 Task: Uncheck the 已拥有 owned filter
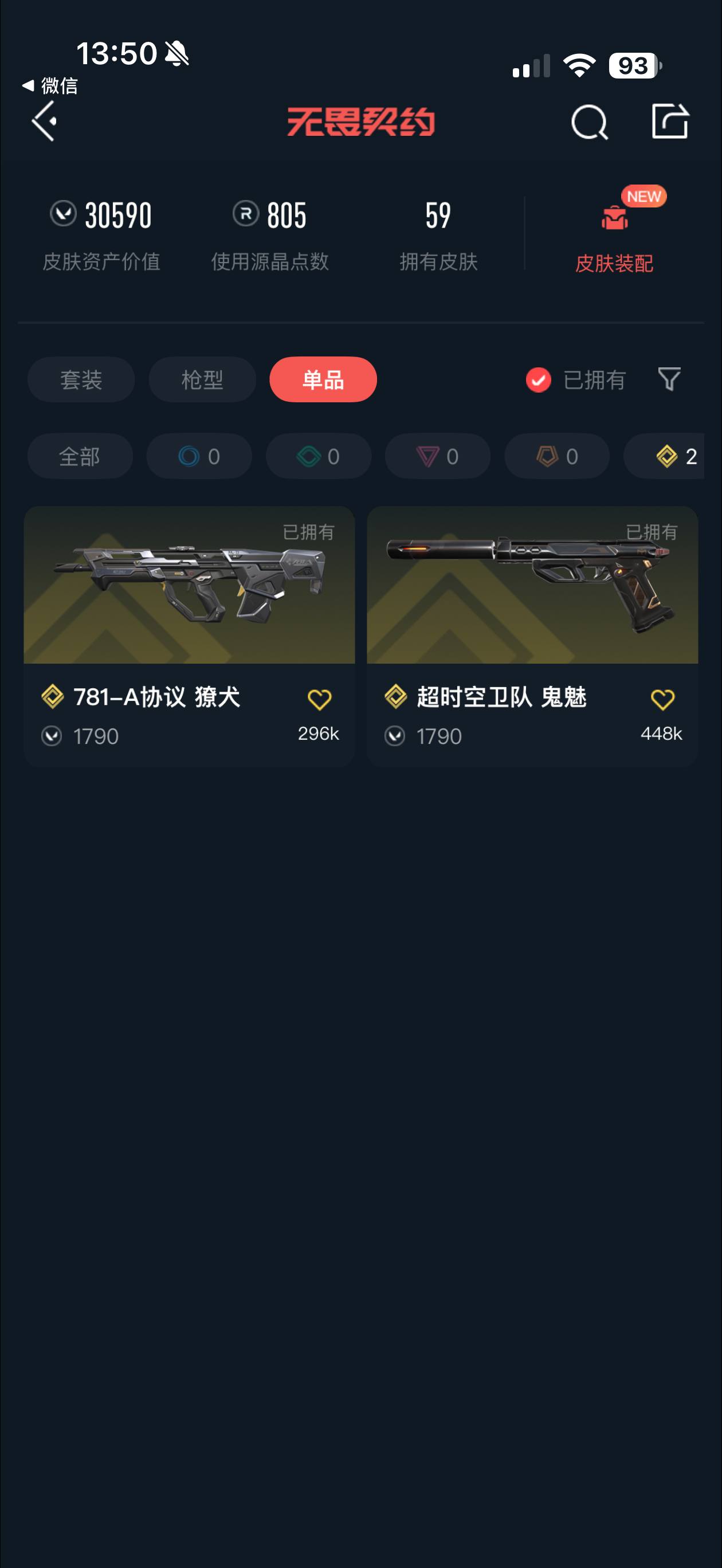(538, 380)
